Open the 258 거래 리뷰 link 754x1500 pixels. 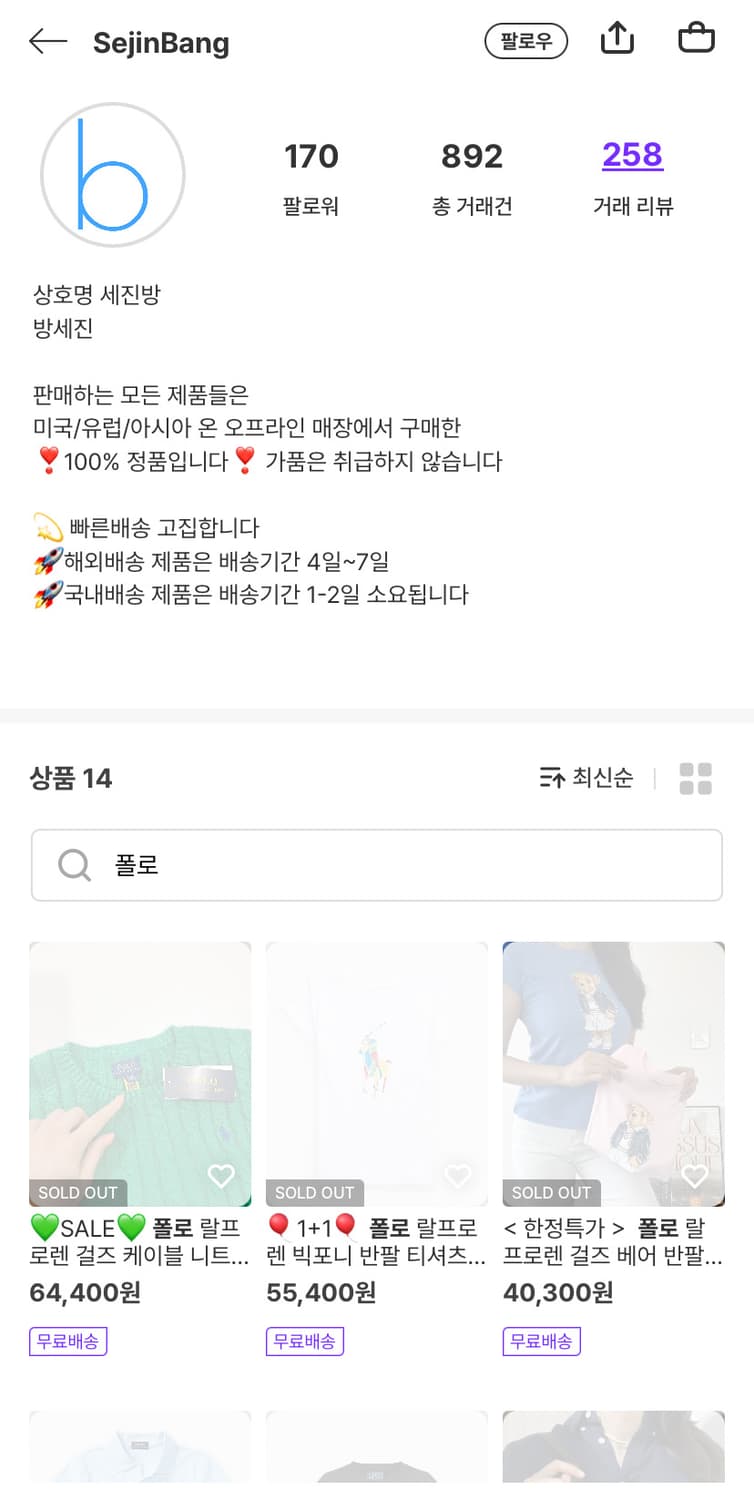630,155
